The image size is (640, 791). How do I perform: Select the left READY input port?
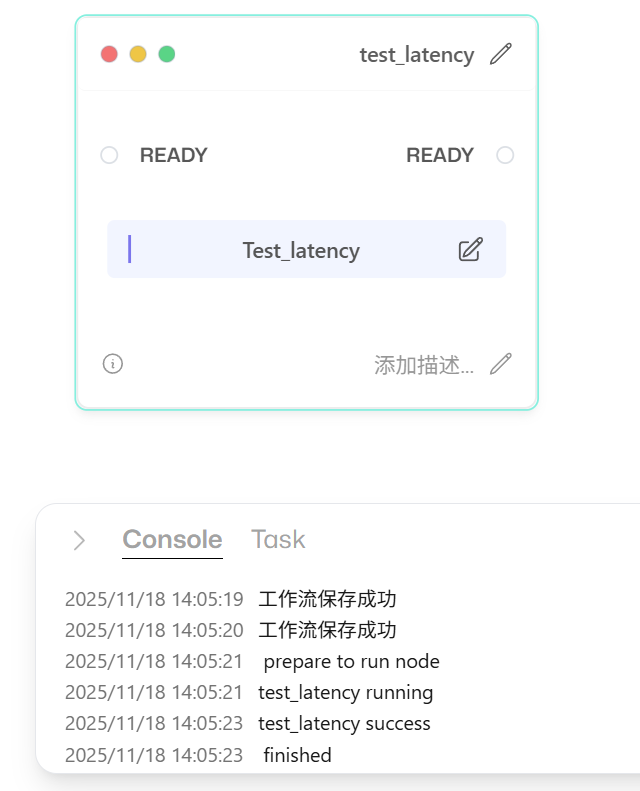(x=110, y=155)
